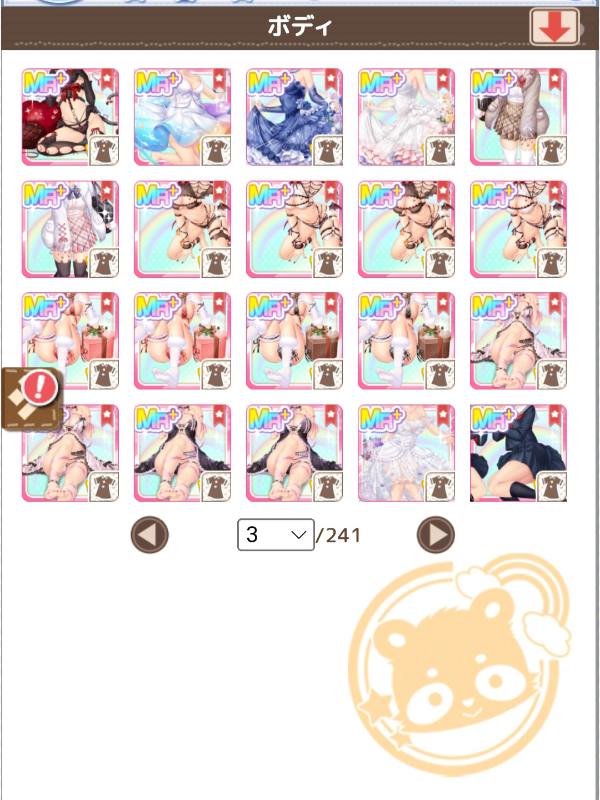Screen dimensions: 600x800
Task: Choose the white jacket with pink plaid skirt
Action: [70, 229]
